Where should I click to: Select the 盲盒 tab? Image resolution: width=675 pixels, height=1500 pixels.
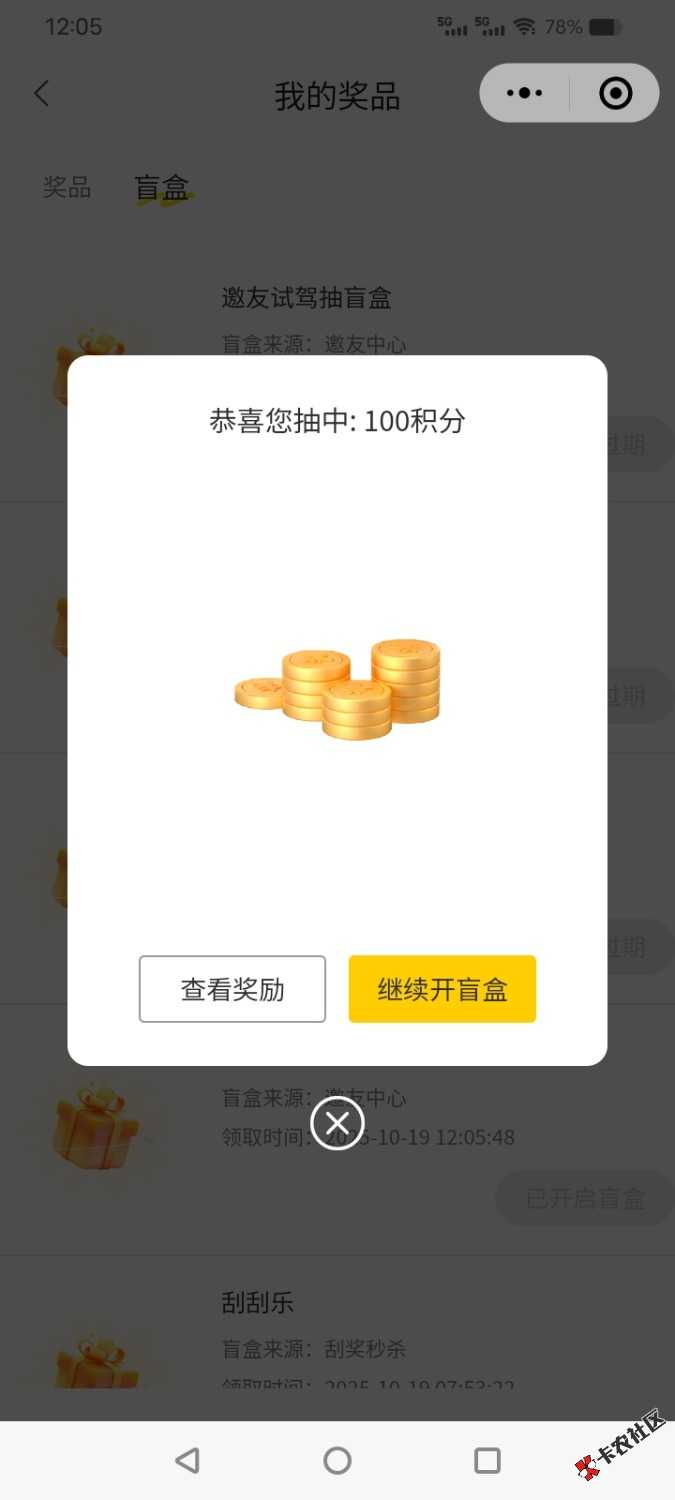pyautogui.click(x=162, y=187)
